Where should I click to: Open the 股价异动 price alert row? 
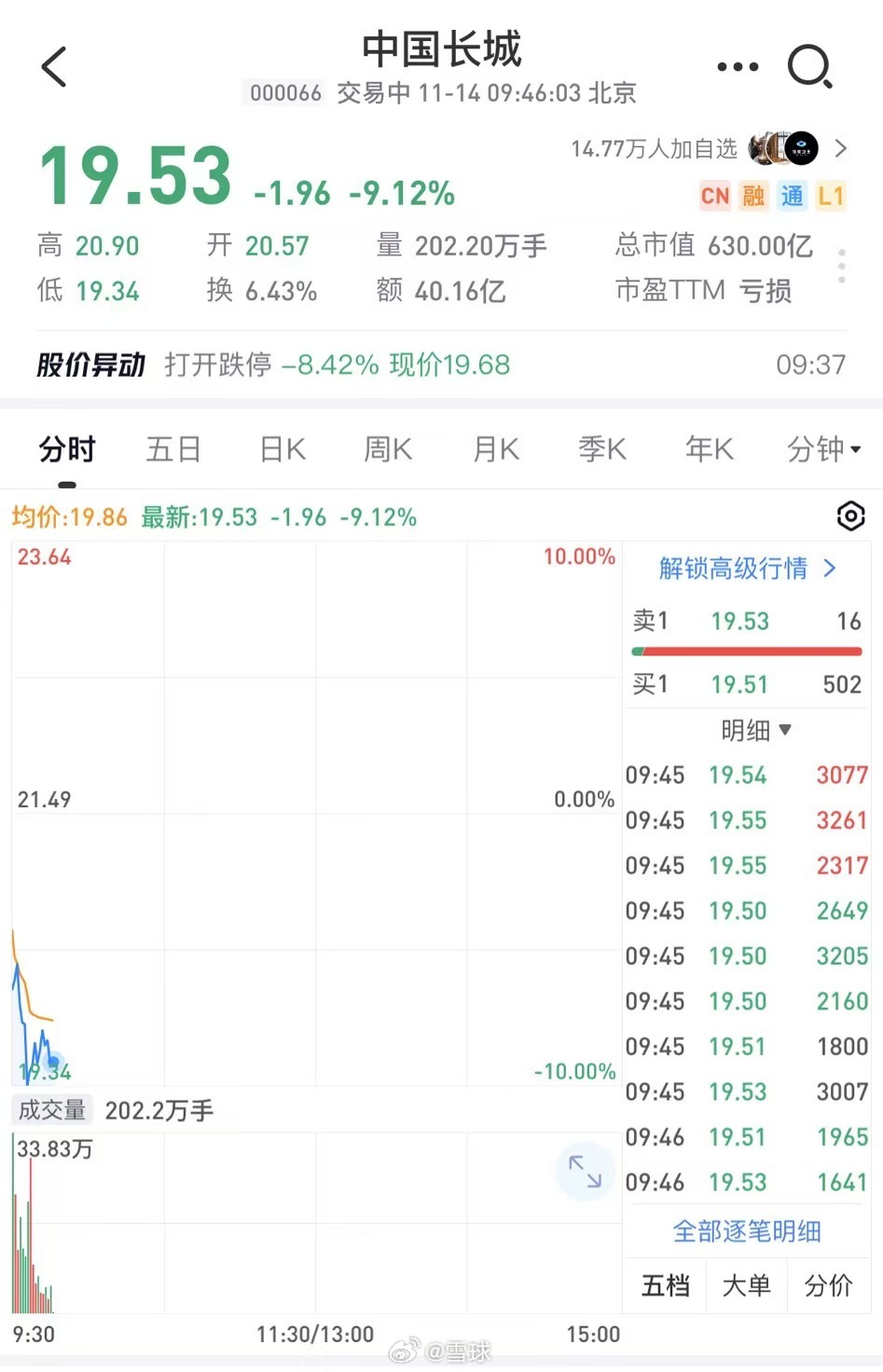[x=441, y=364]
